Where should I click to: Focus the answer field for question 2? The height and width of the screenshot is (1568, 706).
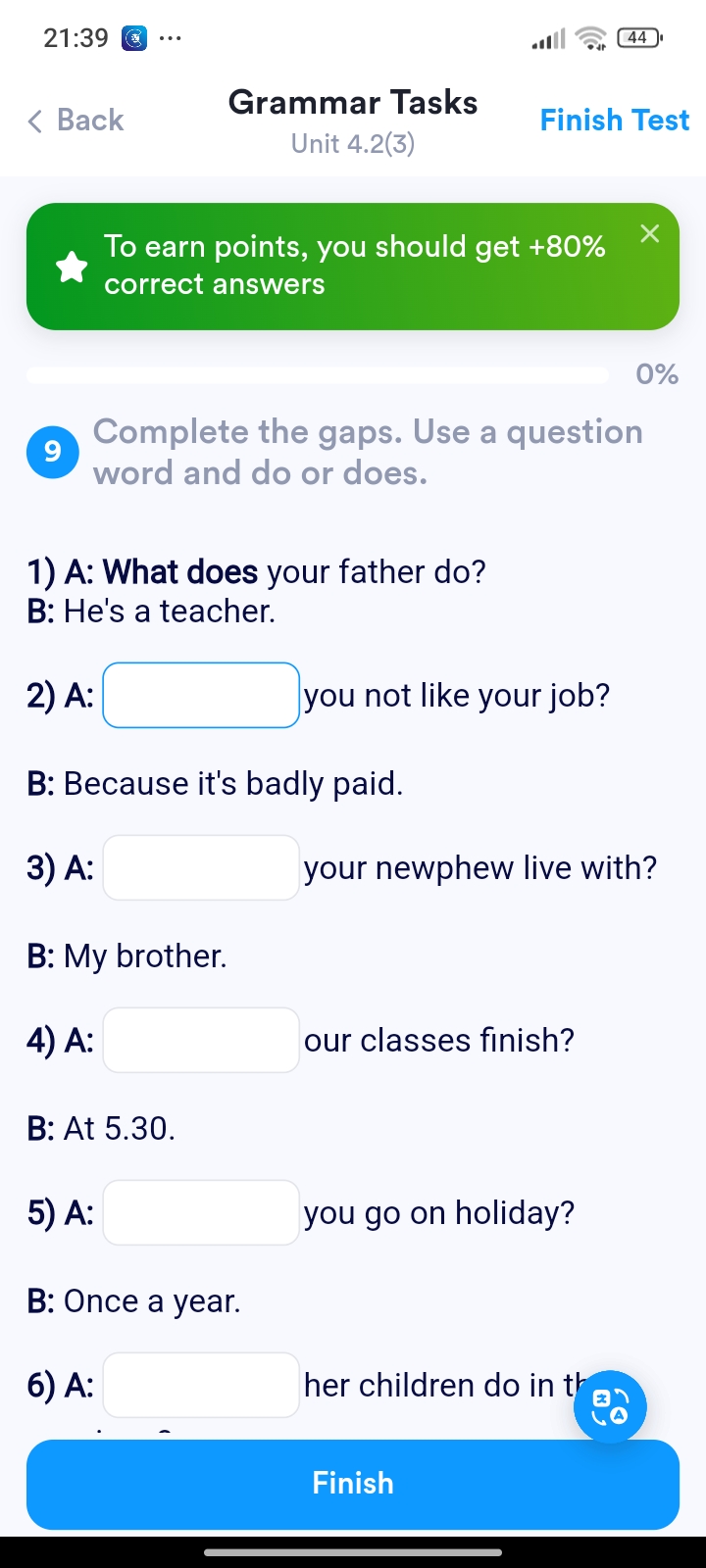click(201, 696)
